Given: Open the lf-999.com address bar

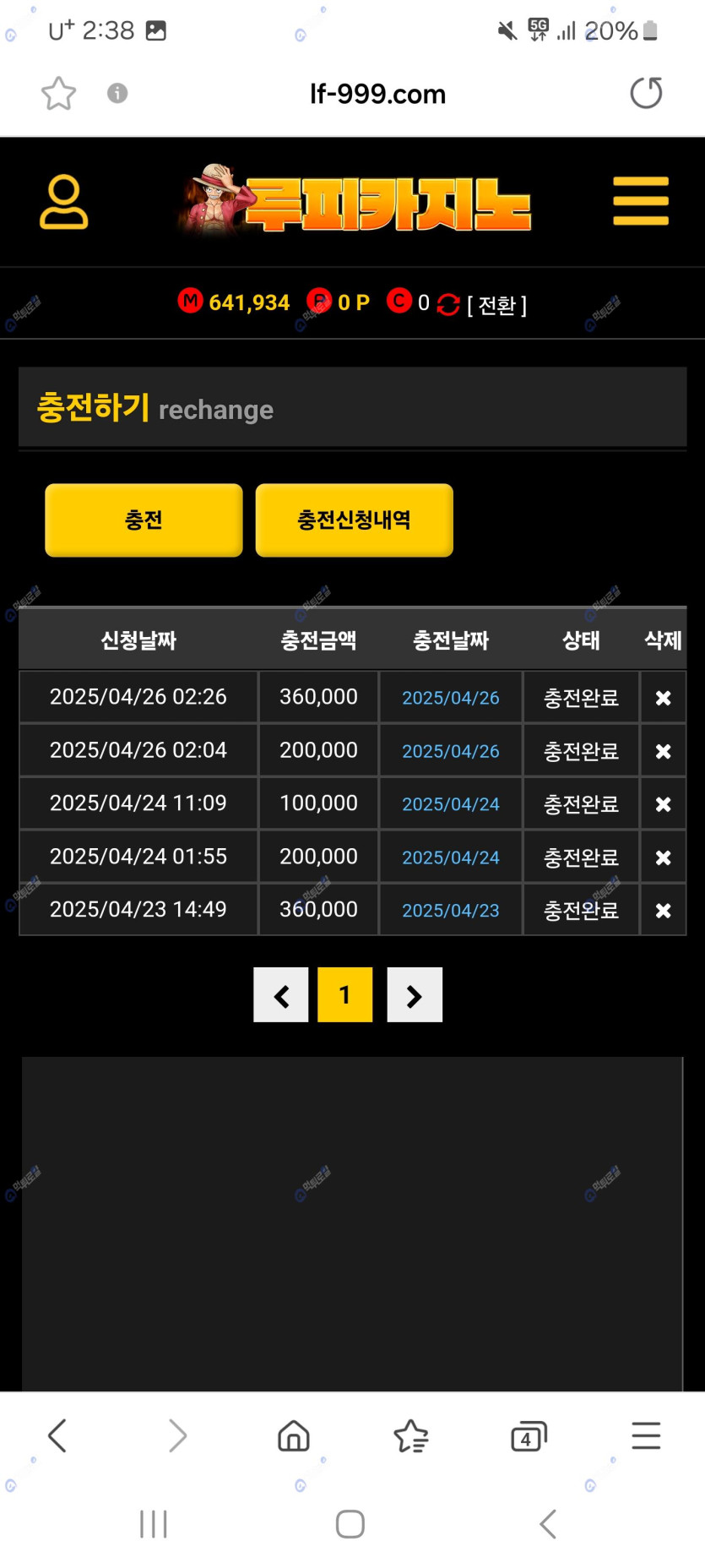Looking at the screenshot, I should 377,94.
